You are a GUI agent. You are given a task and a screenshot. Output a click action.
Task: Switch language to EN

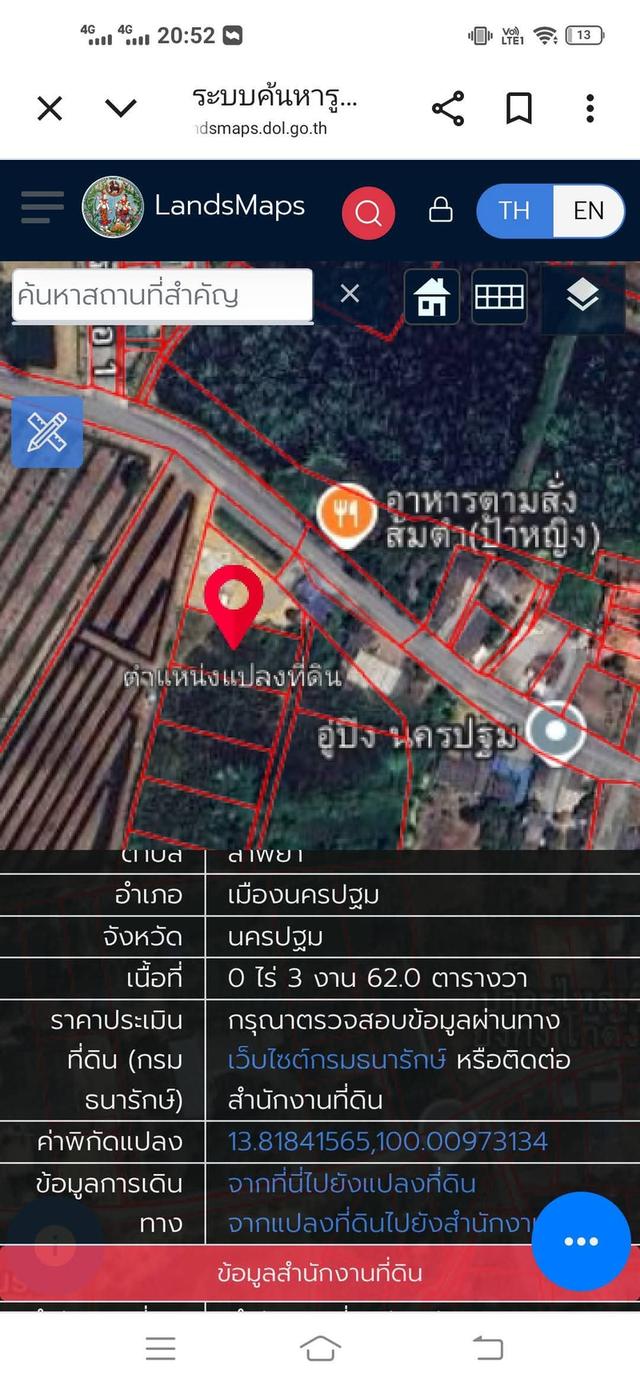tap(588, 210)
